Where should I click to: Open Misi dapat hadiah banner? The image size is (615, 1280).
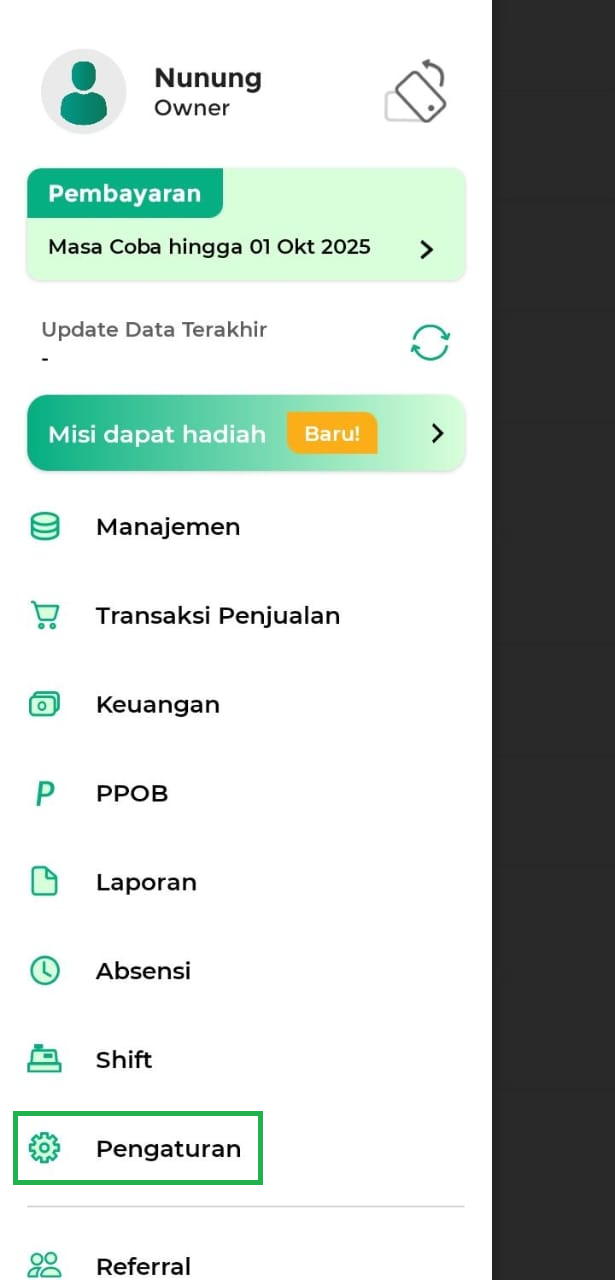click(246, 433)
